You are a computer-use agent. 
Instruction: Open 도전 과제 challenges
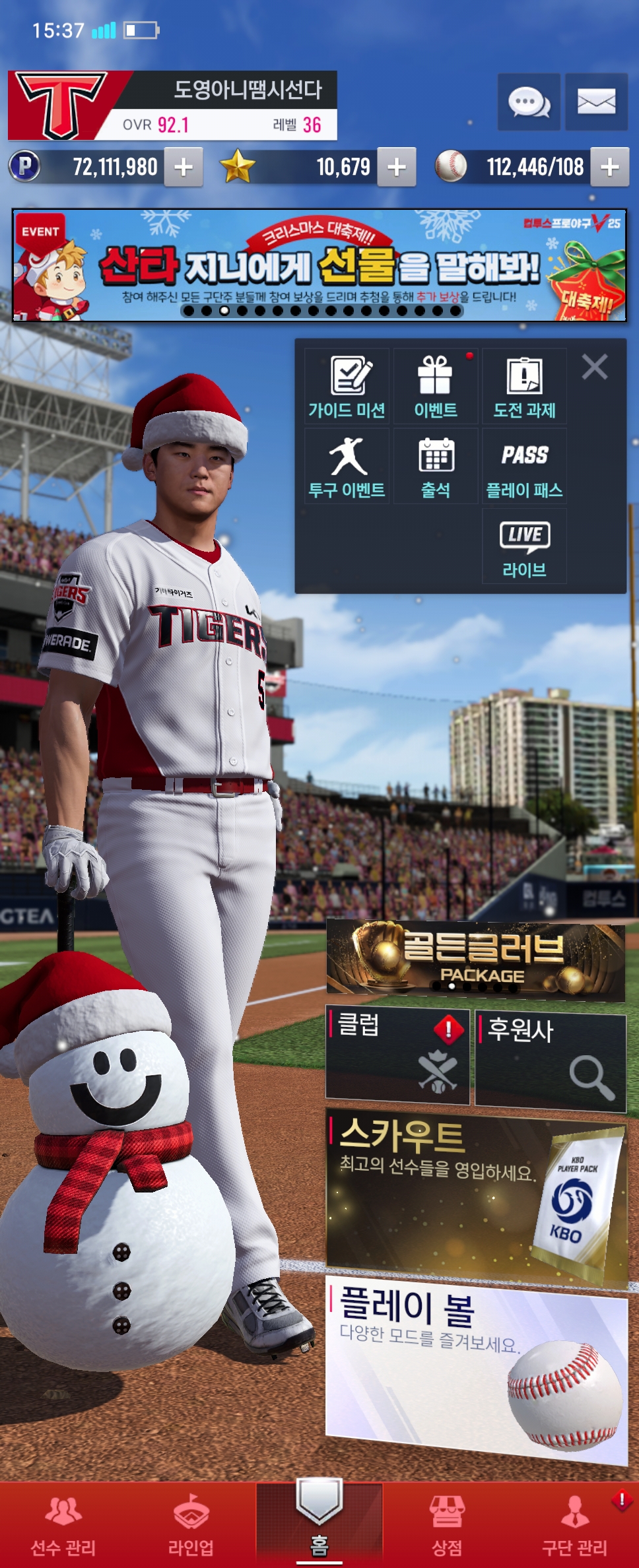point(525,387)
